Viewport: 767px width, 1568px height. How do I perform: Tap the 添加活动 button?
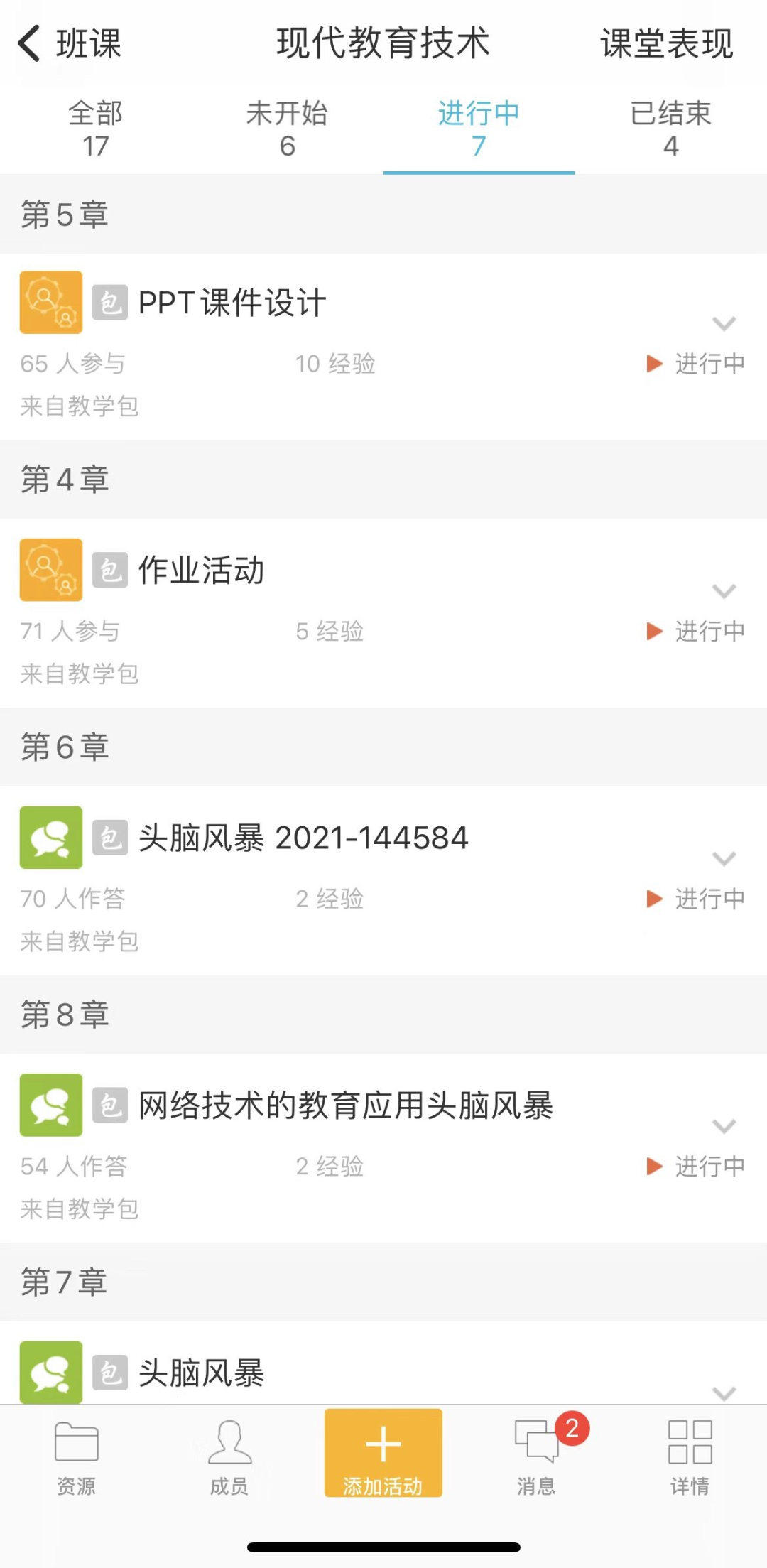pos(383,1453)
